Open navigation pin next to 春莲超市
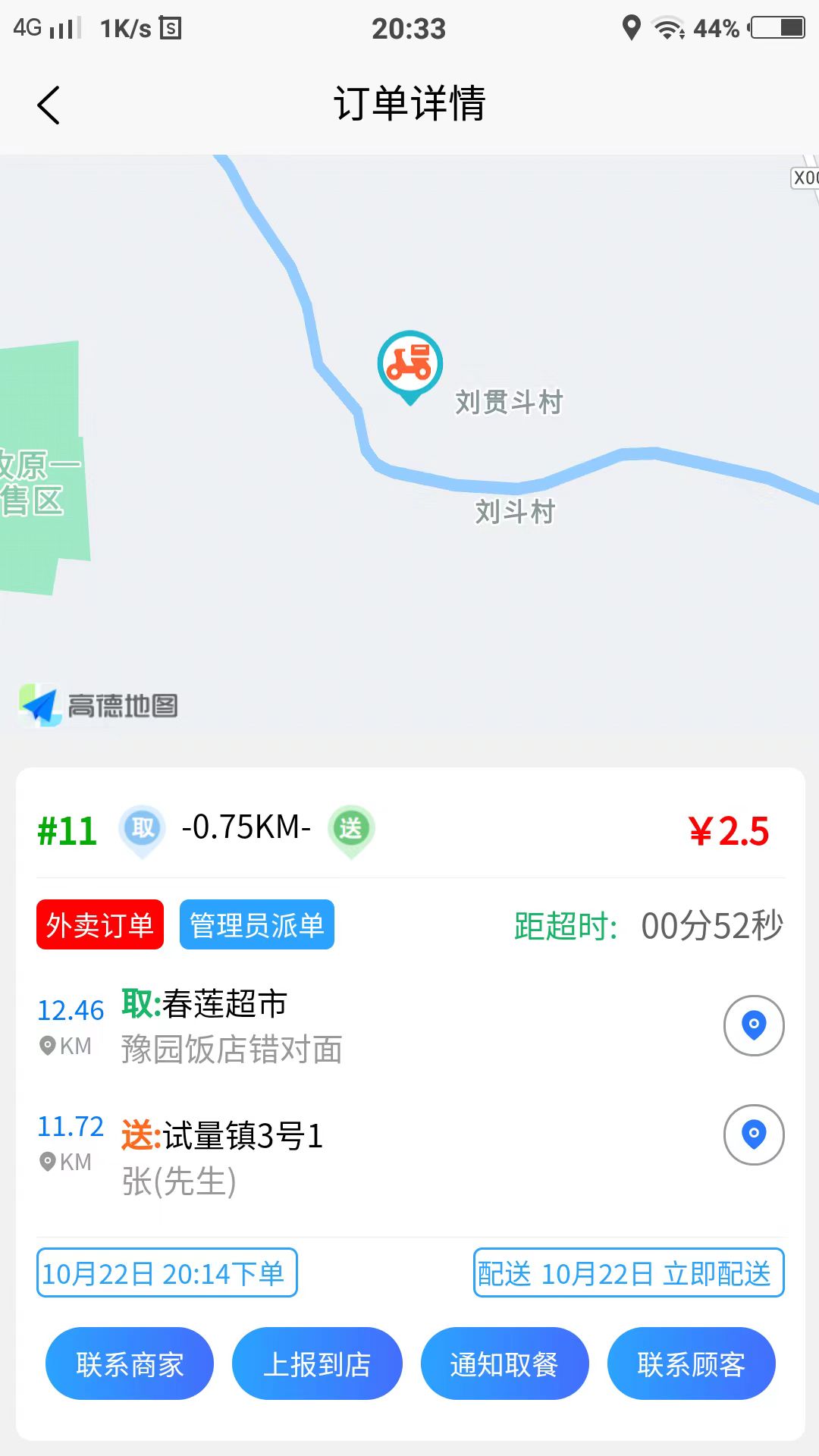819x1456 pixels. pos(753,1025)
